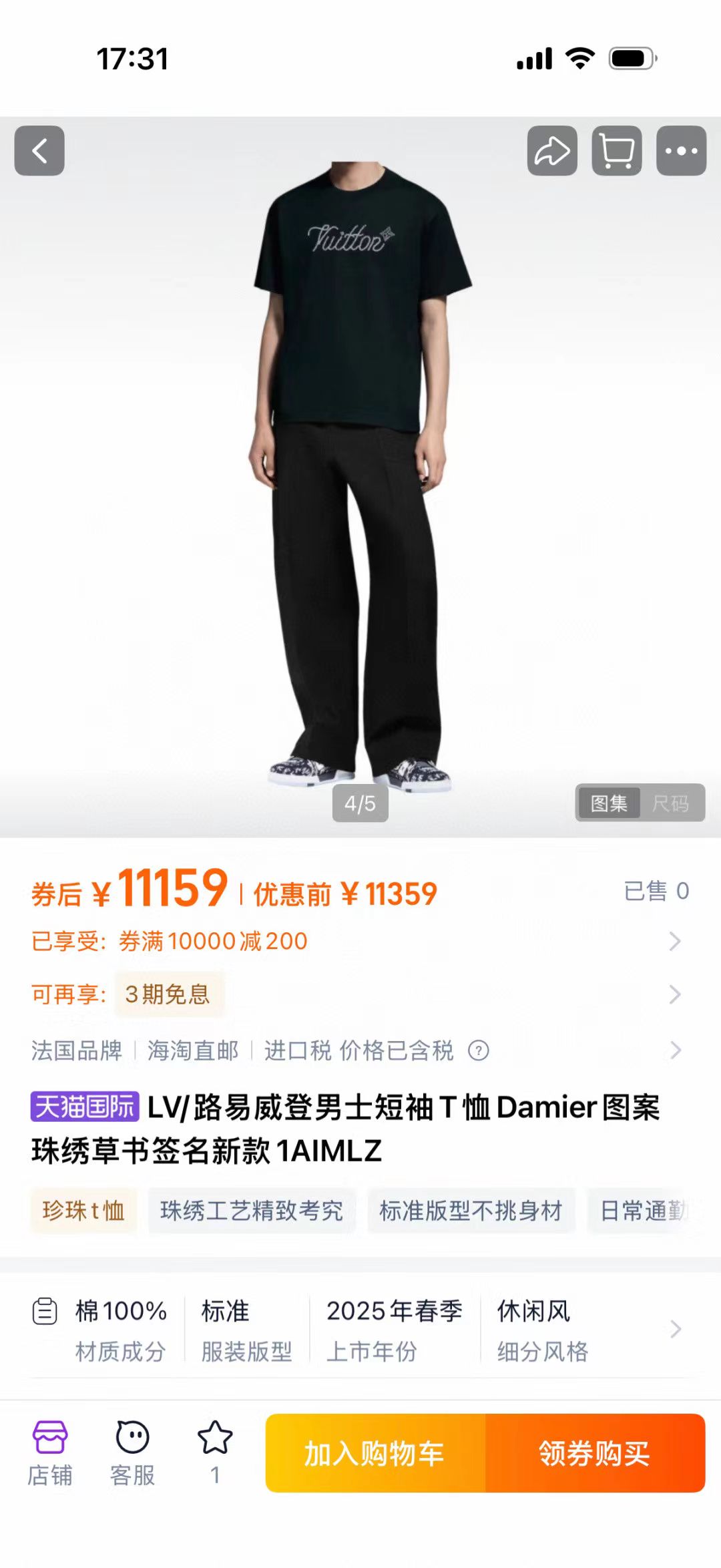
Task: View the 3期免息 installment offer
Action: 168,994
